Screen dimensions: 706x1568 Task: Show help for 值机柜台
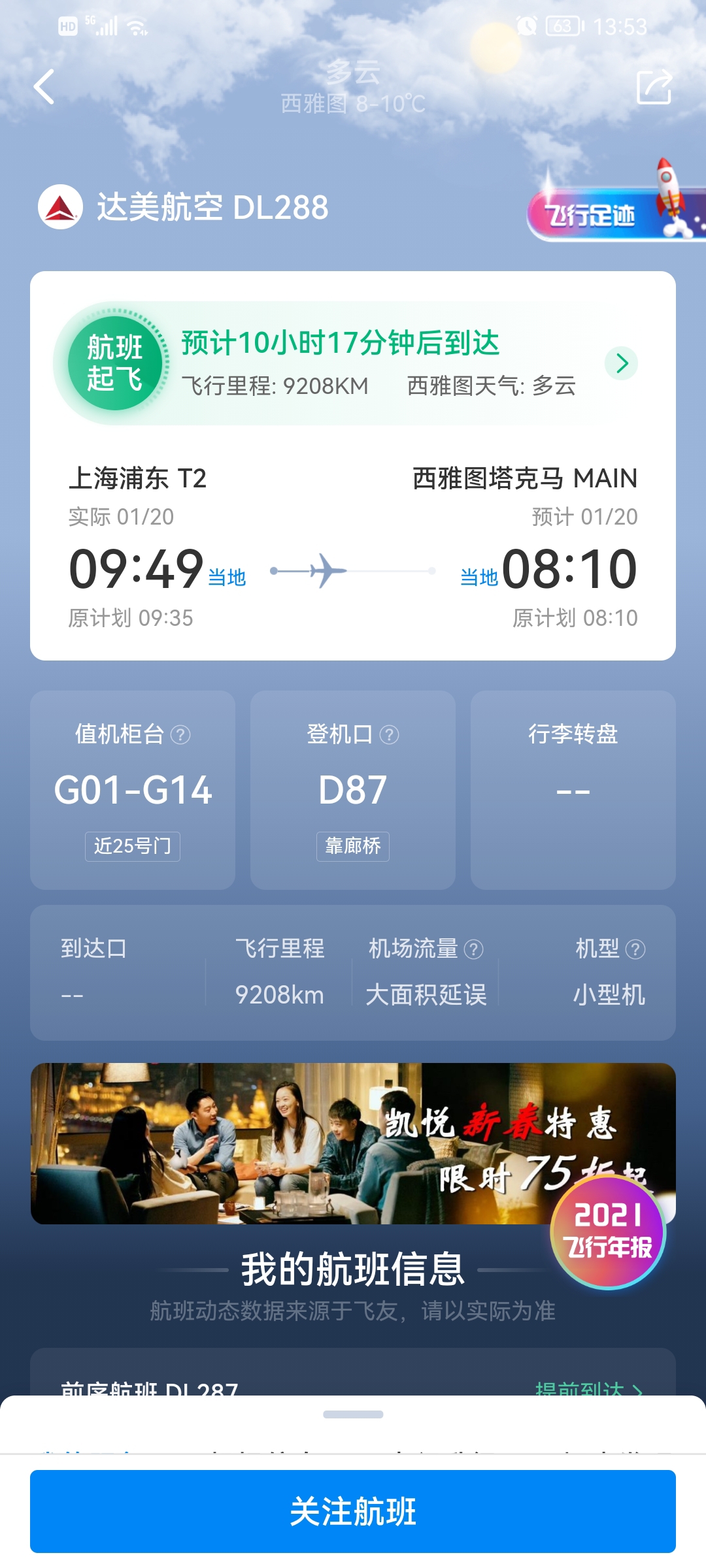click(x=180, y=735)
